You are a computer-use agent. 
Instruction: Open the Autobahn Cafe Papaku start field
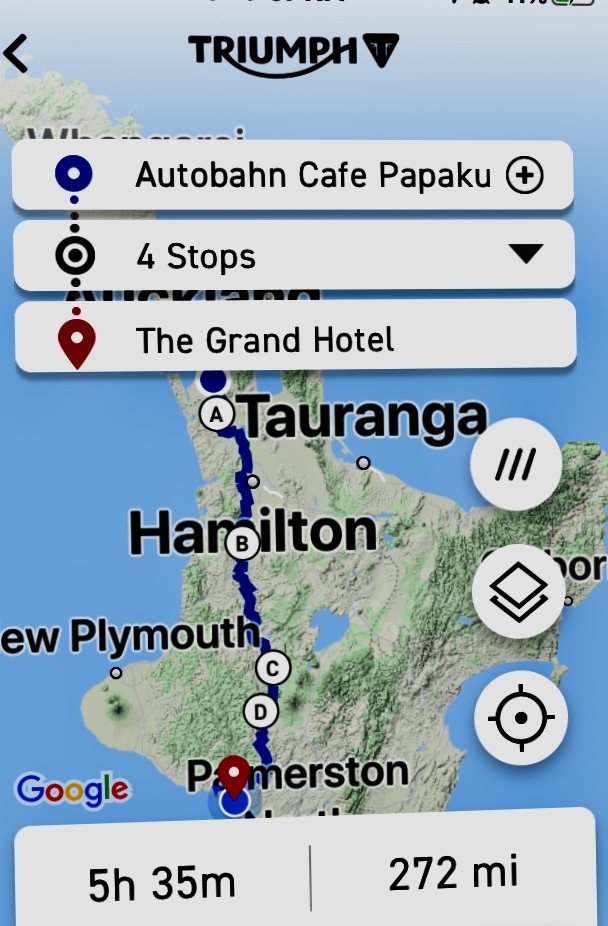point(300,176)
